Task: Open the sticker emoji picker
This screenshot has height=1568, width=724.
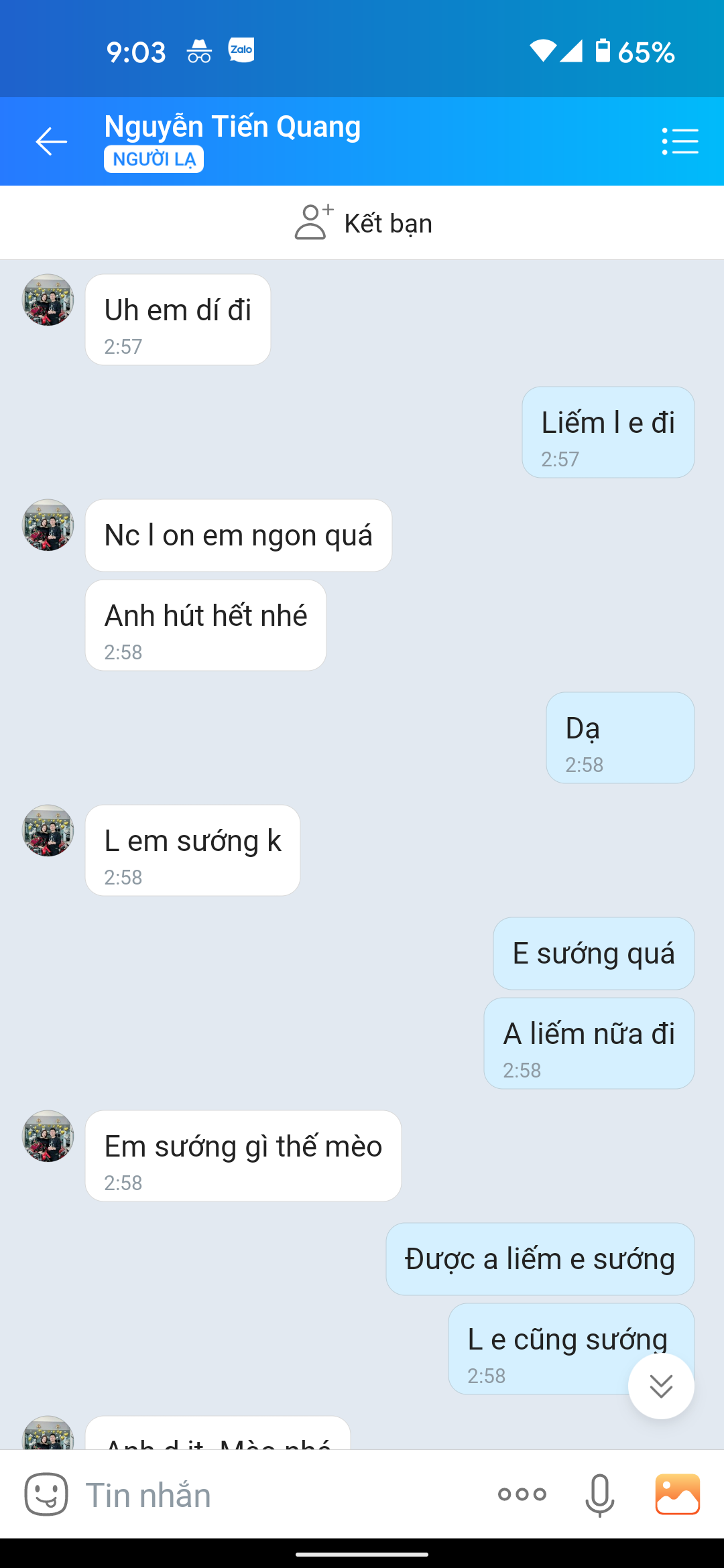Action: [46, 1494]
